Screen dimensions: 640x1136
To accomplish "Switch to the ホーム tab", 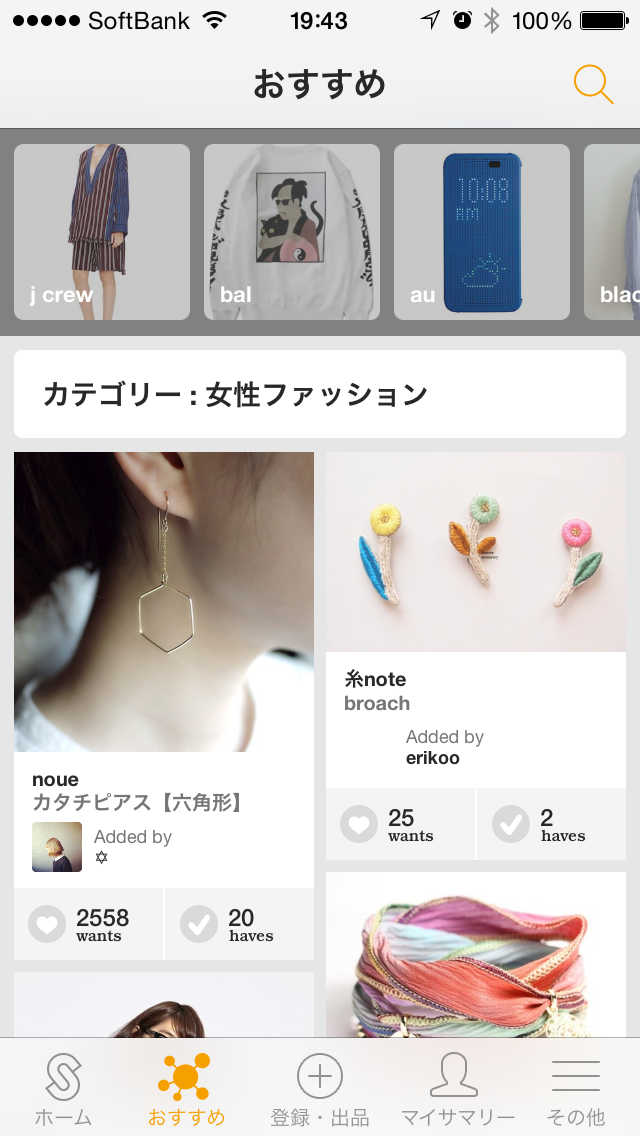I will click(x=63, y=1088).
